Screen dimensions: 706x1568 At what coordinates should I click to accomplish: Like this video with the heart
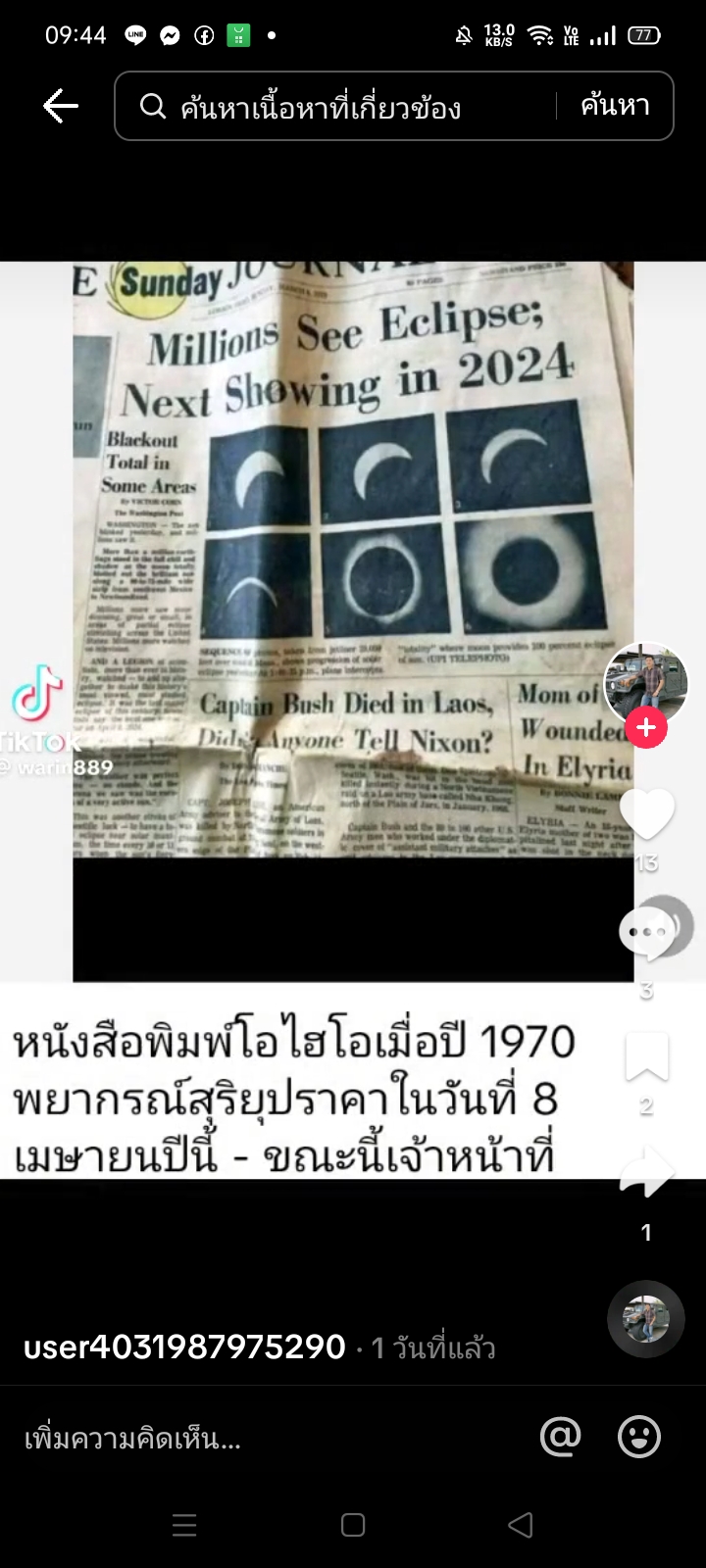(x=646, y=814)
